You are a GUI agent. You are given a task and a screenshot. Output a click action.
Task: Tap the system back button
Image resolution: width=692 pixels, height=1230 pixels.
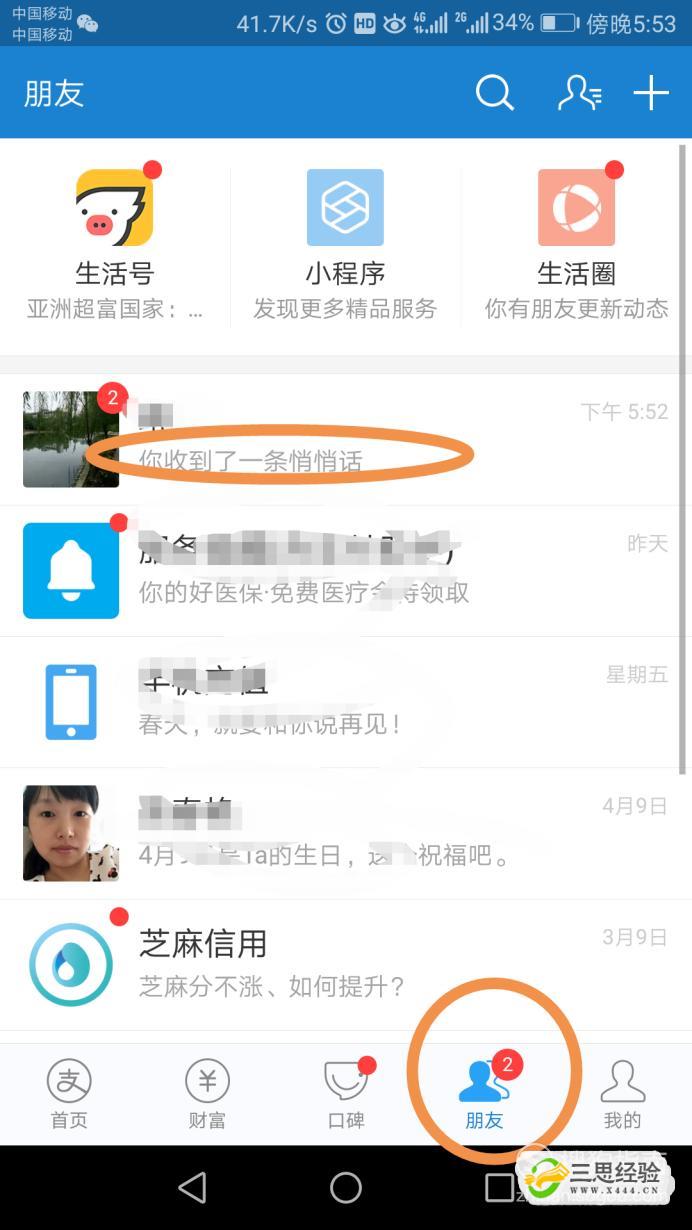click(191, 1187)
